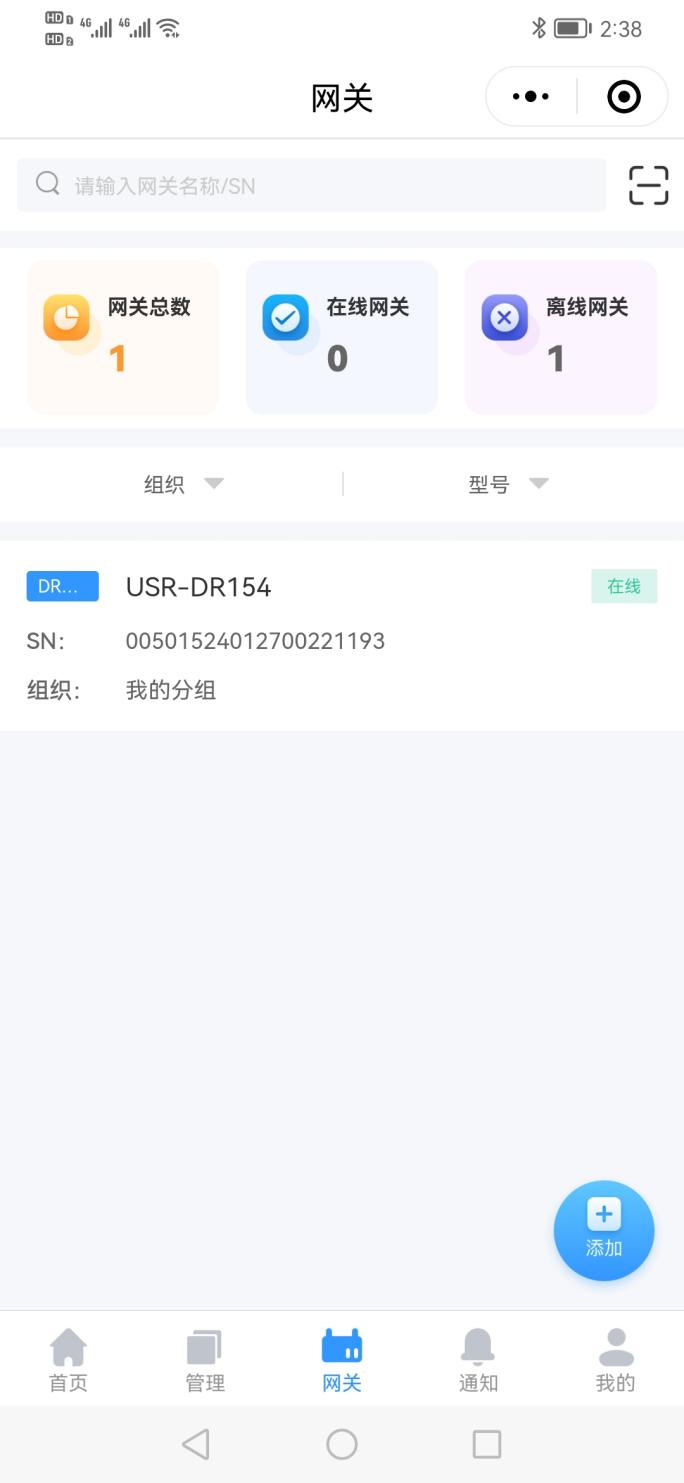Viewport: 684px width, 1483px height.
Task: View the 网关总数 card
Action: [122, 337]
